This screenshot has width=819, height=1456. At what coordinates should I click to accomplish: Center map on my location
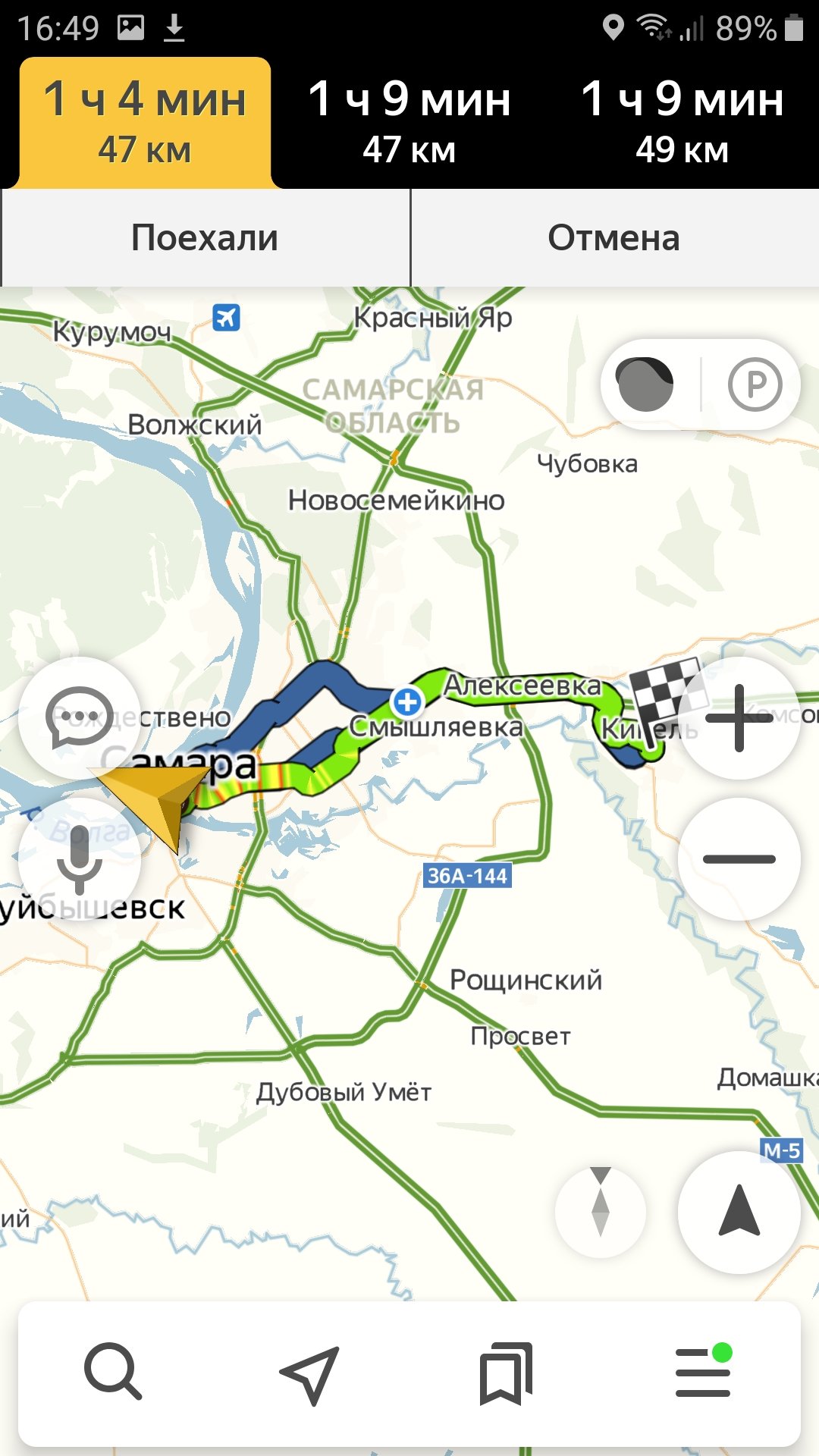pyautogui.click(x=739, y=1211)
